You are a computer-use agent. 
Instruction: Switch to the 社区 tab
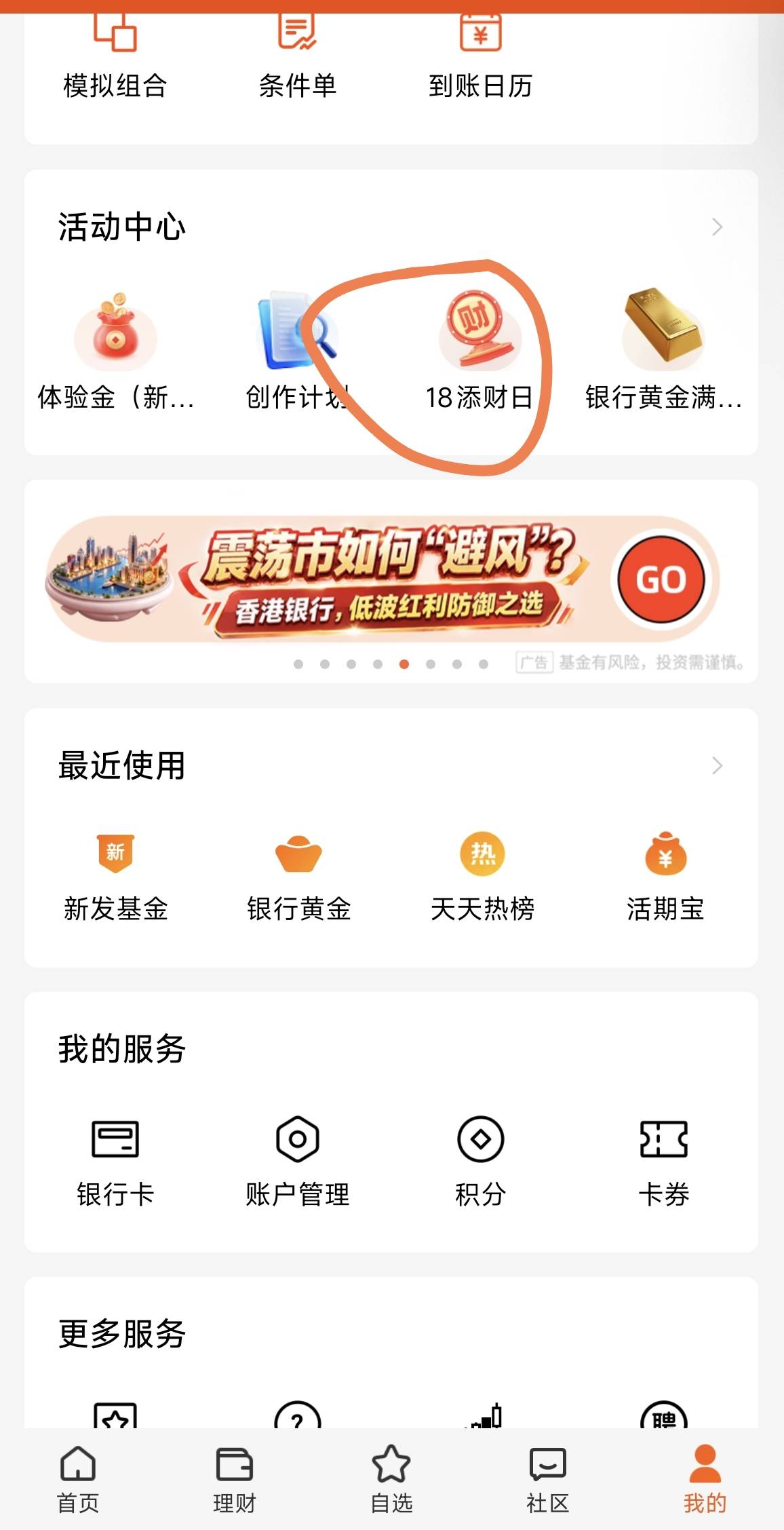(548, 1479)
